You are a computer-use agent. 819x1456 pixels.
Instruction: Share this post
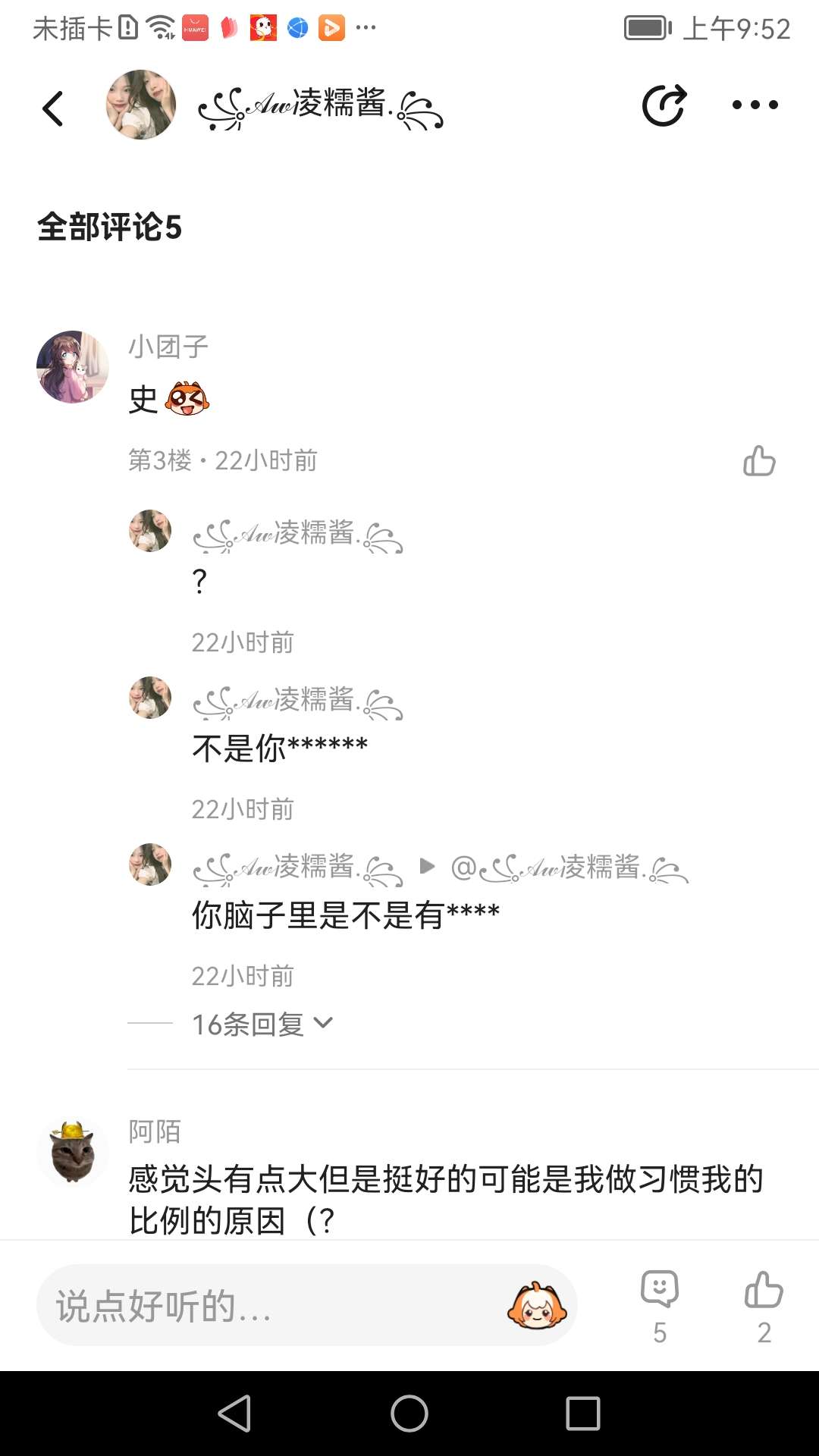tap(664, 105)
